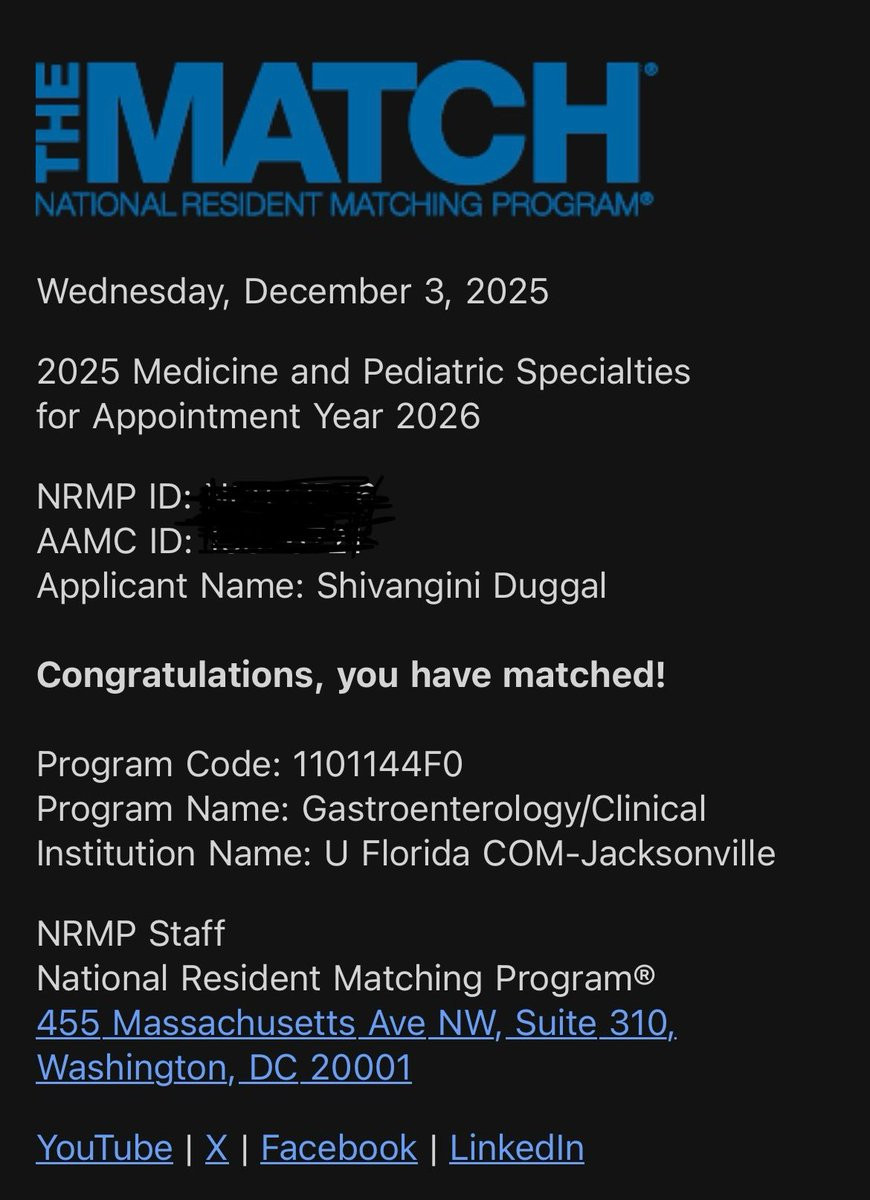Open the 455 Massachusetts Ave NW address link
The height and width of the screenshot is (1200, 870).
click(x=356, y=1024)
